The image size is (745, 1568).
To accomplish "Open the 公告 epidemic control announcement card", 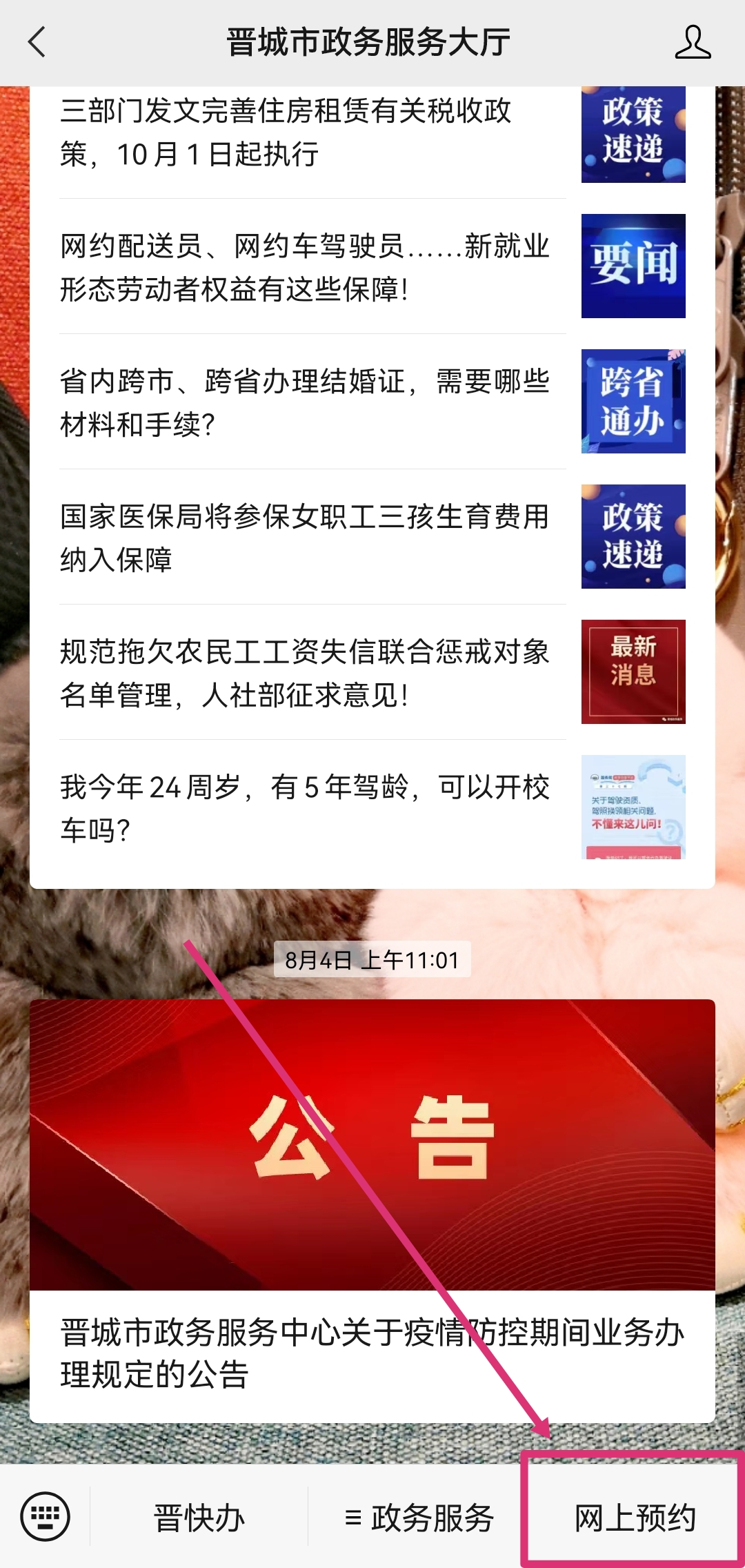I will (372, 1211).
